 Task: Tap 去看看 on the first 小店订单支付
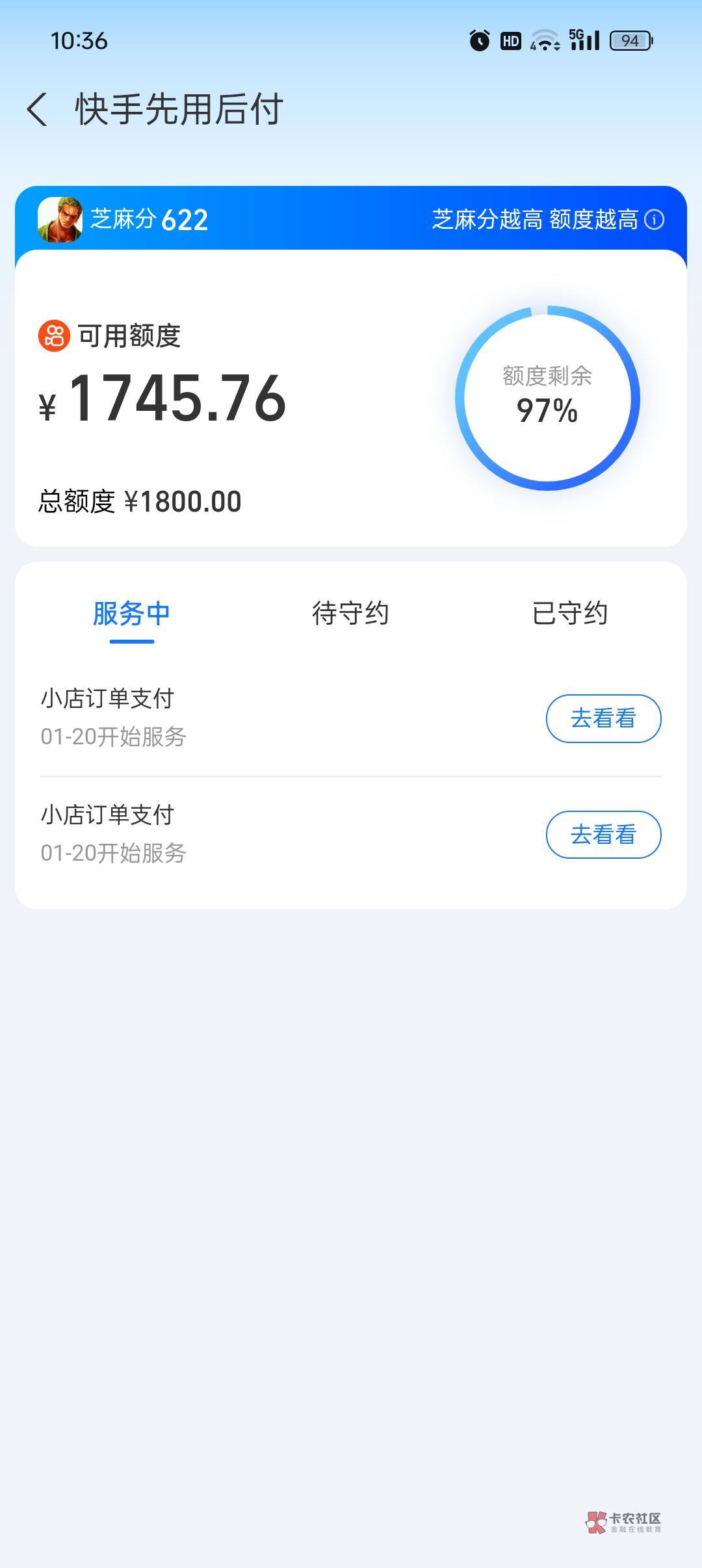[x=603, y=718]
